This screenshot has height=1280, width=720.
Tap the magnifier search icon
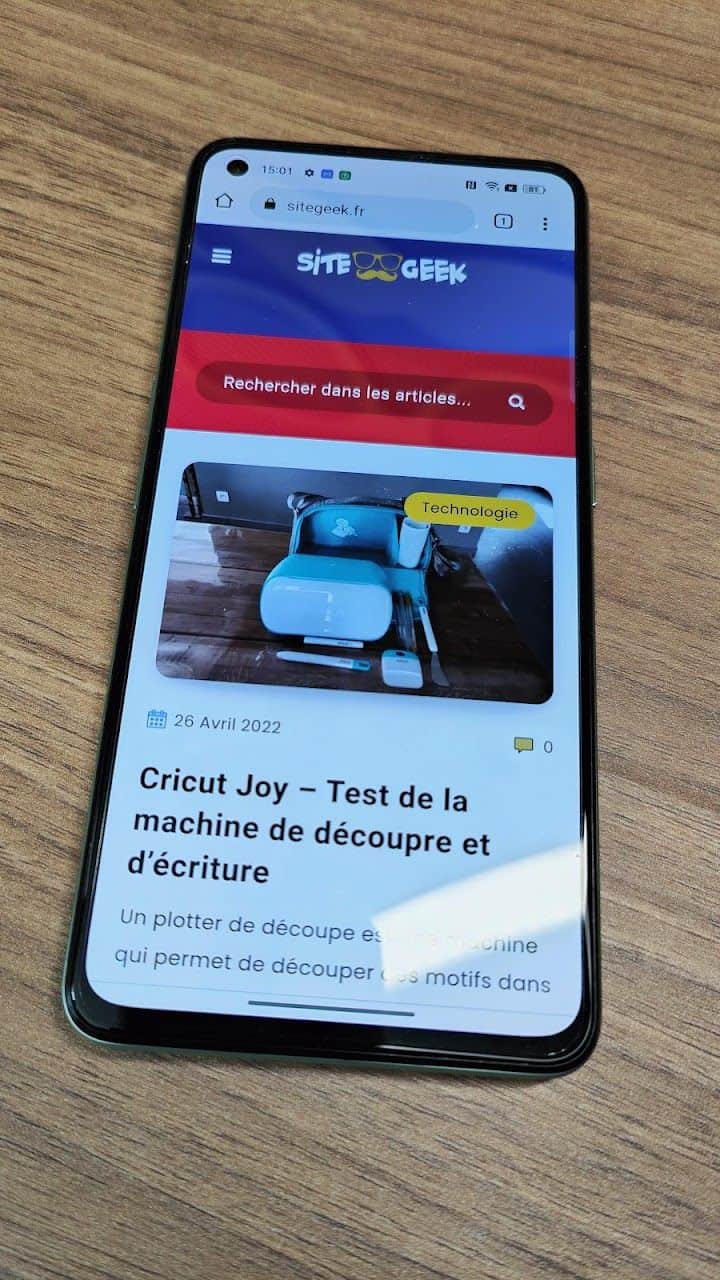[516, 402]
